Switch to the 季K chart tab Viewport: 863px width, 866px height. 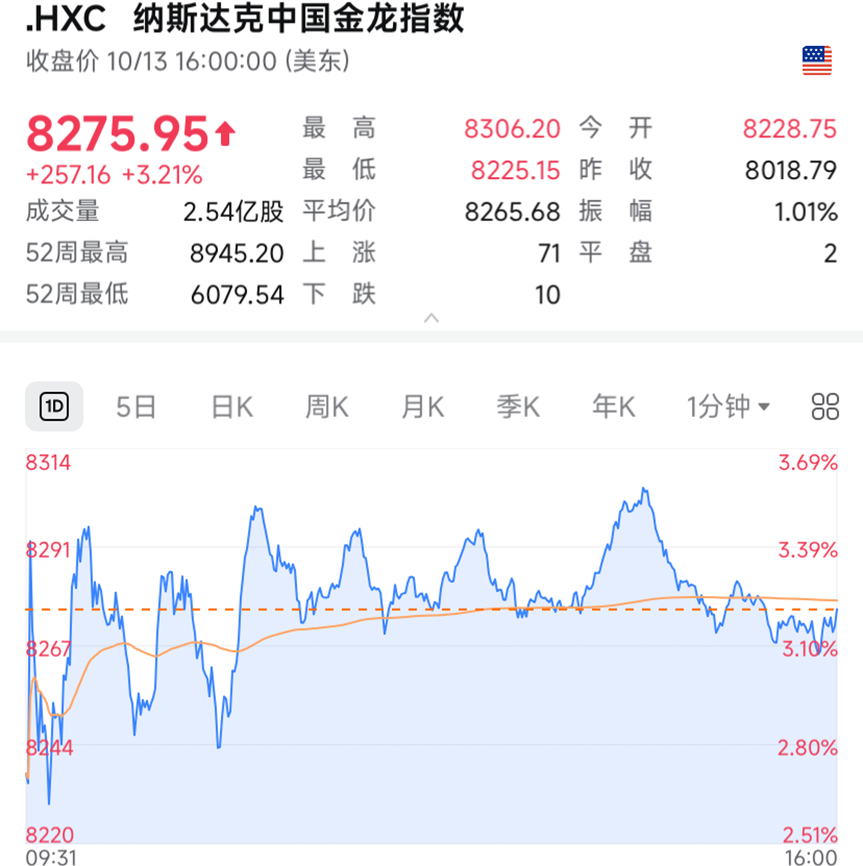pyautogui.click(x=518, y=406)
